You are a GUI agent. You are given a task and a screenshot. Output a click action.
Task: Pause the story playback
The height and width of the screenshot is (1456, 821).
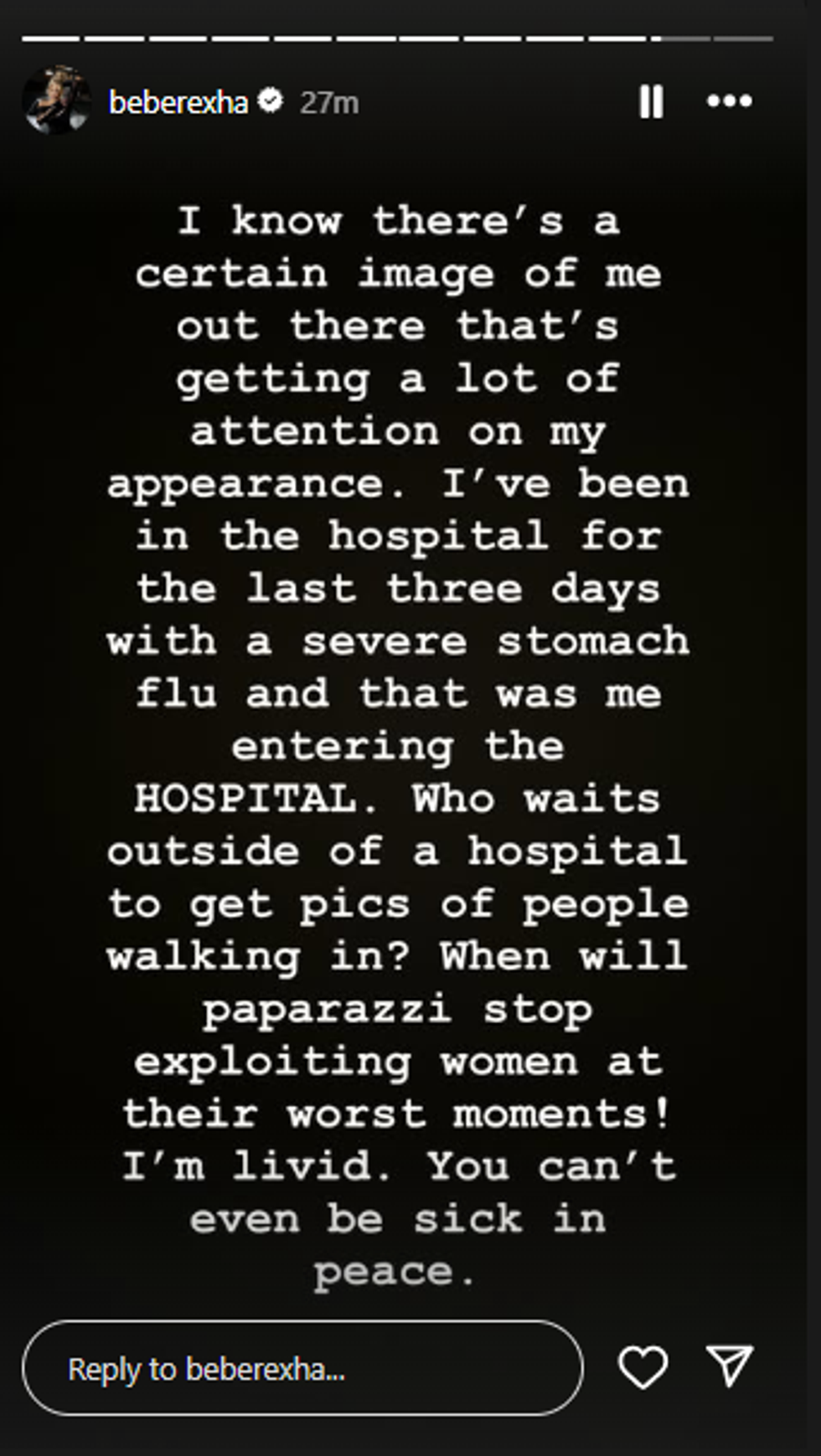pyautogui.click(x=651, y=102)
